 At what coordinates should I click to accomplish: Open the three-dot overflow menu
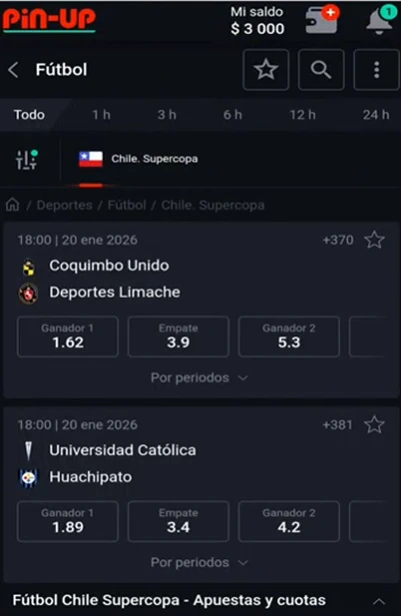click(x=377, y=70)
